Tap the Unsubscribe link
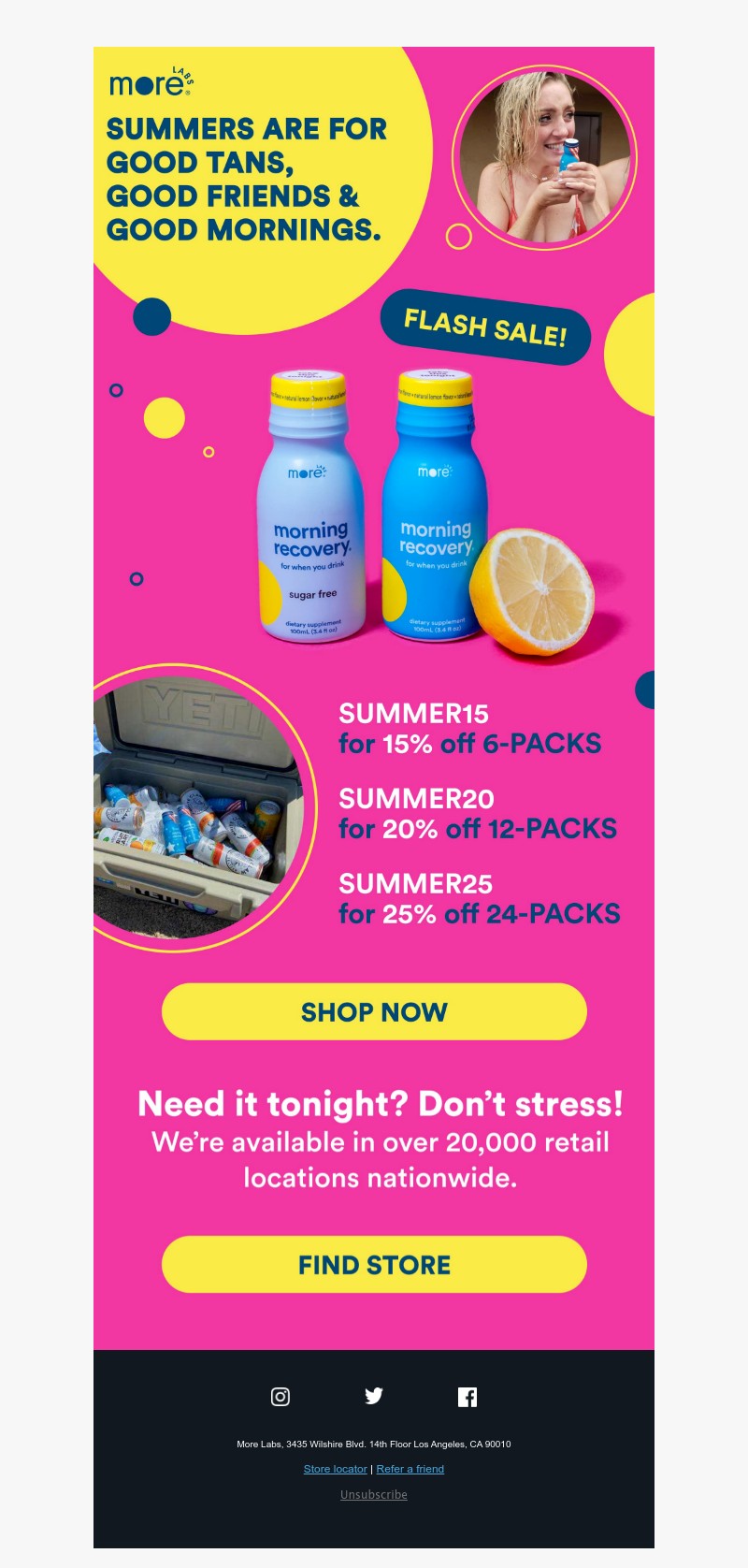 374,1495
